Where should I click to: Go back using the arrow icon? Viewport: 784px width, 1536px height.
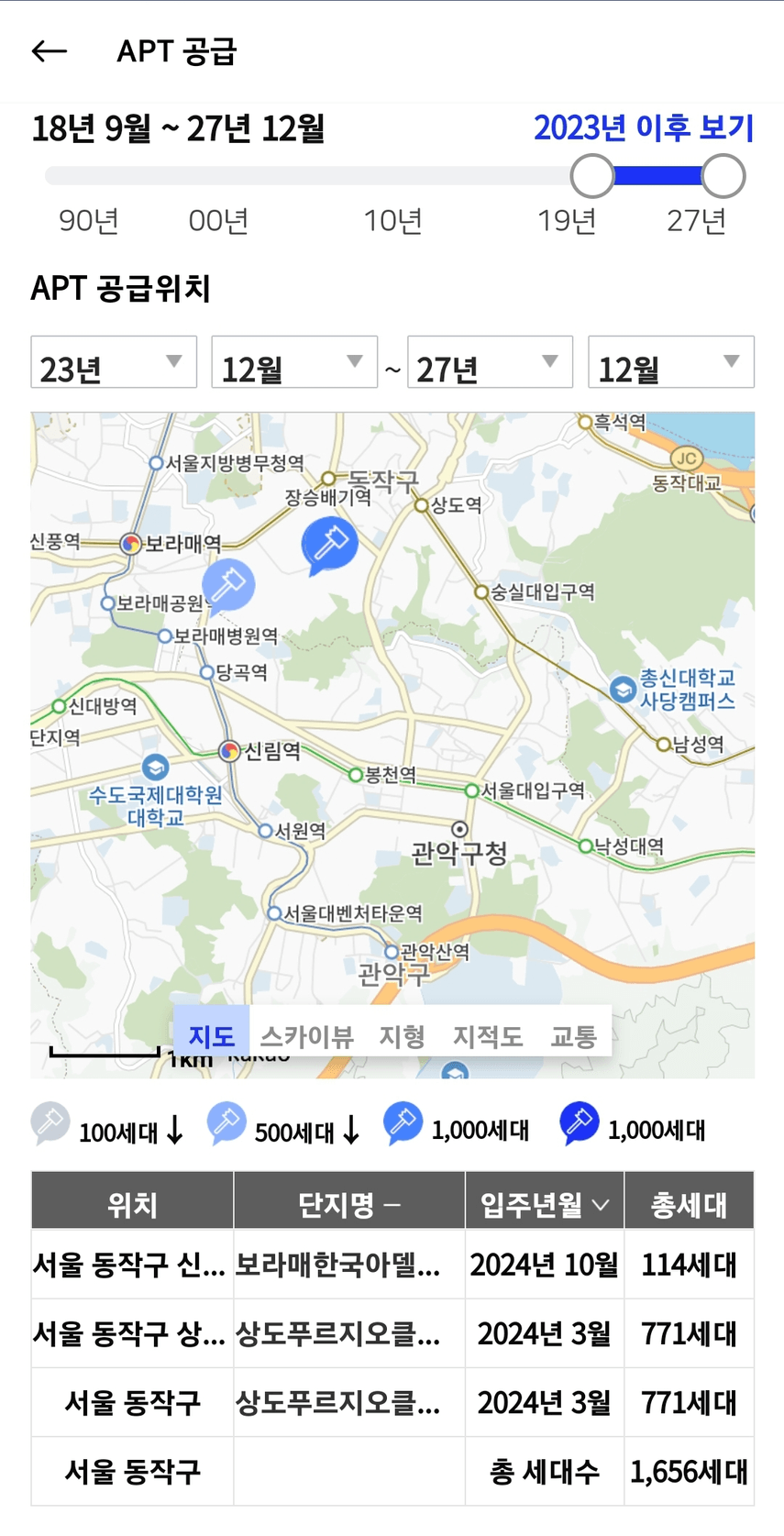click(50, 51)
